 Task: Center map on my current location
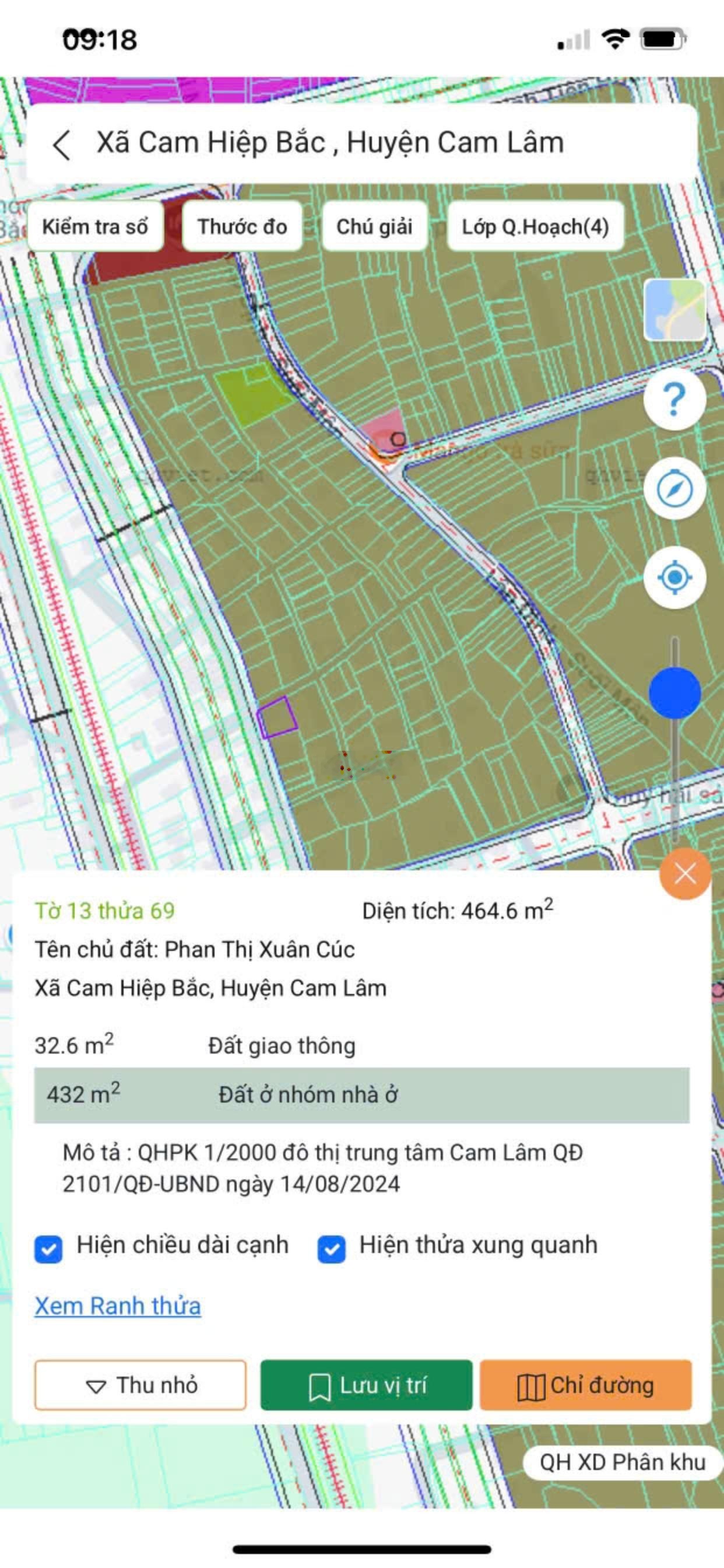tap(674, 577)
